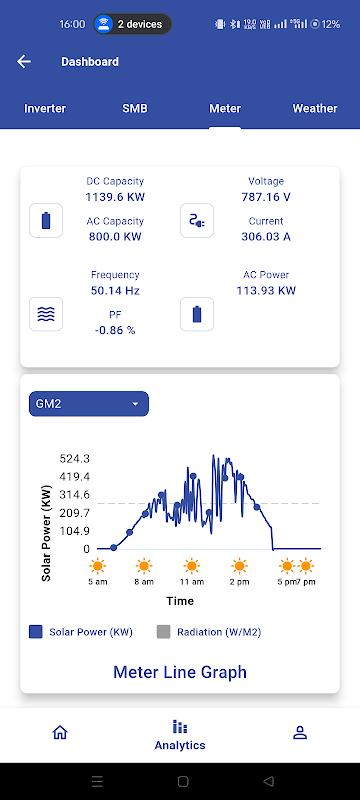Tap the system back button
The image size is (360, 800).
point(268,781)
